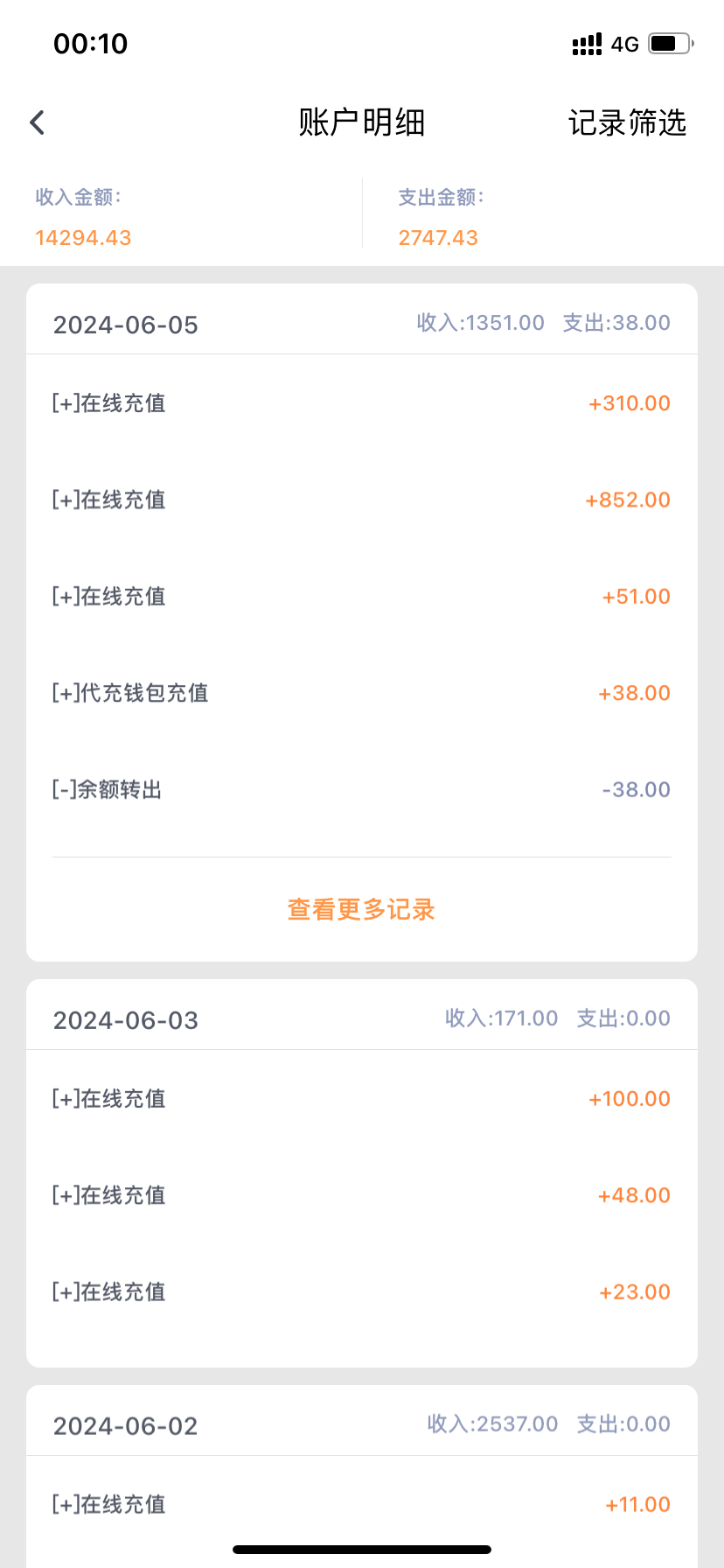Go back using the top-left arrow

point(37,122)
